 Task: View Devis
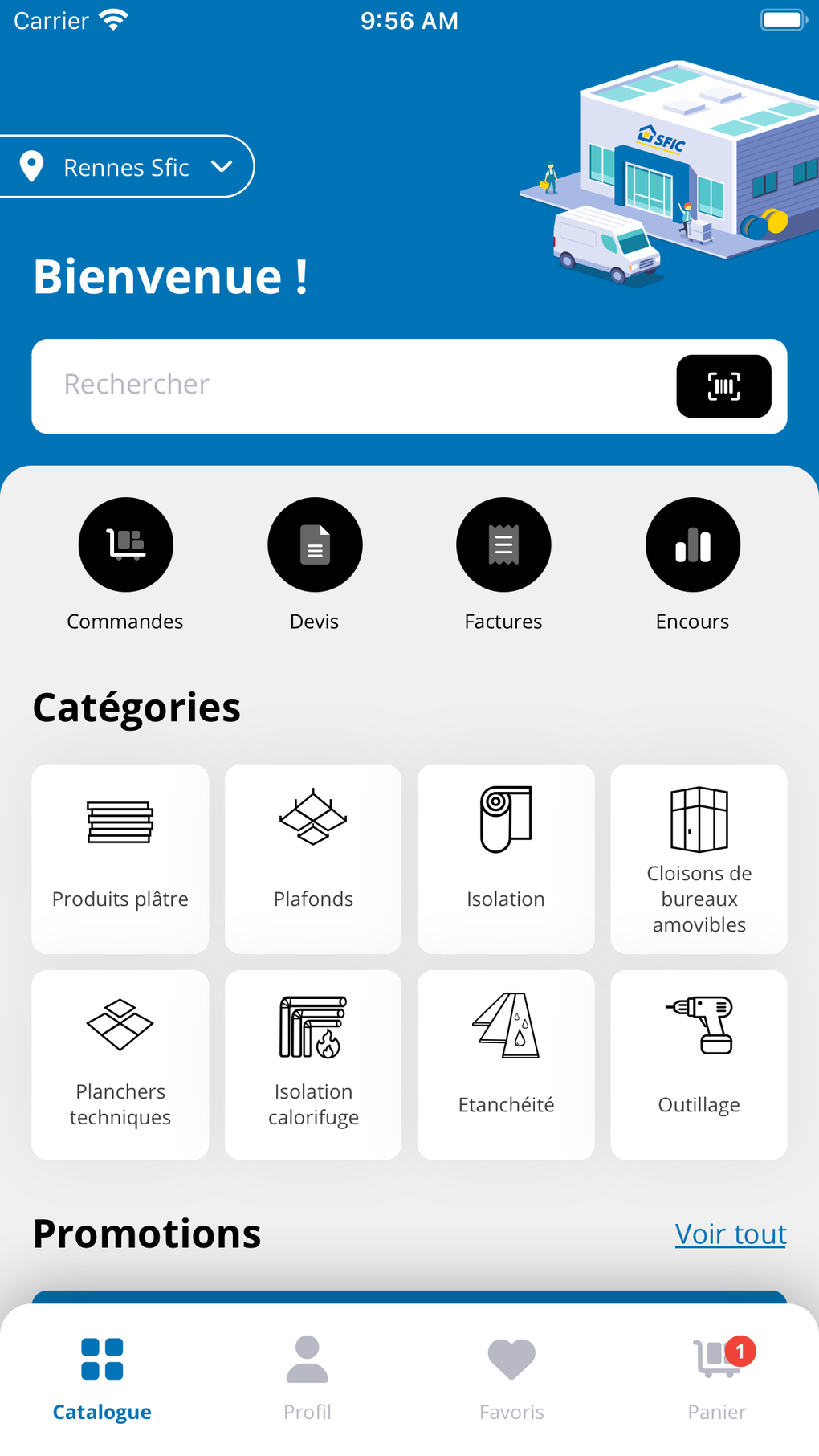click(x=315, y=545)
